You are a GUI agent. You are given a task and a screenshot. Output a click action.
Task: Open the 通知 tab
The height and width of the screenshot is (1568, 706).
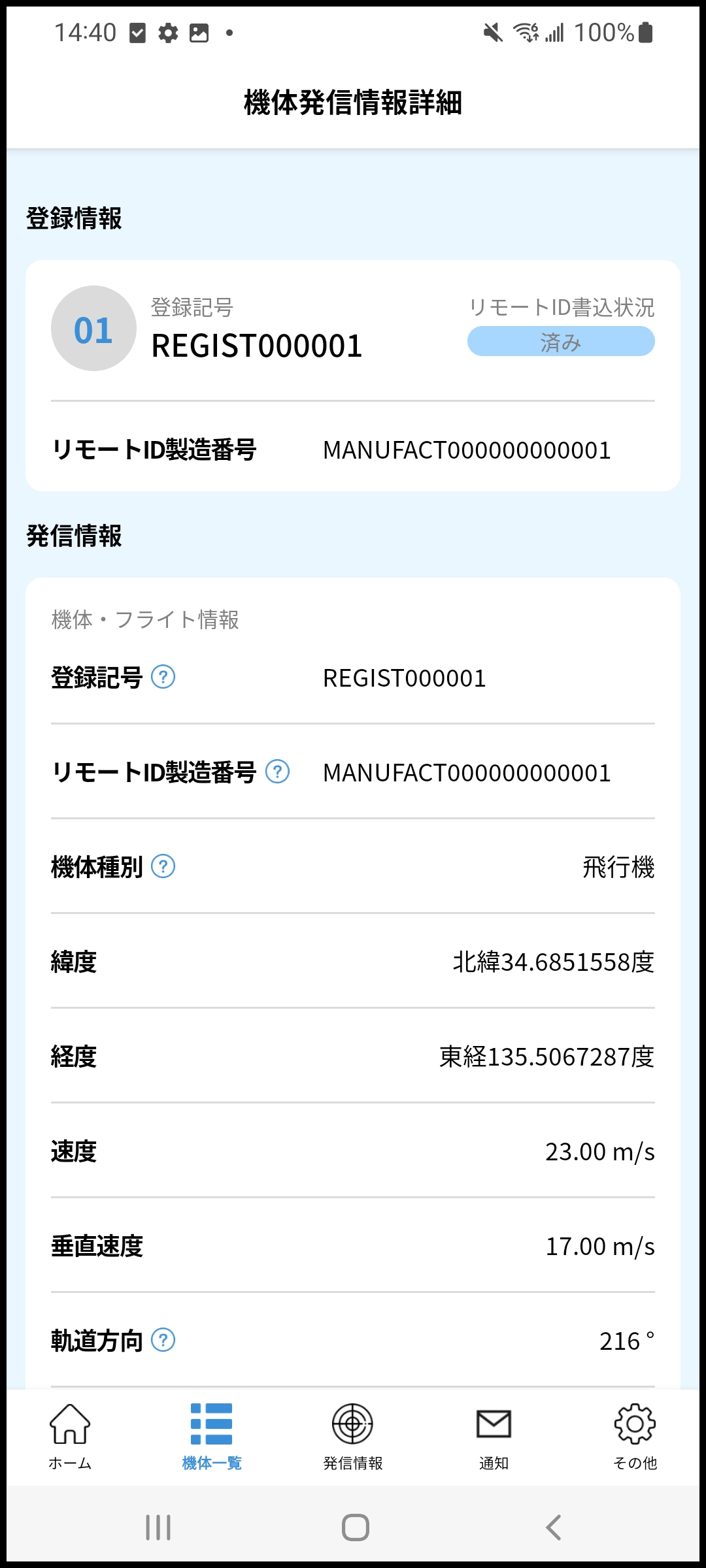coord(494,1435)
